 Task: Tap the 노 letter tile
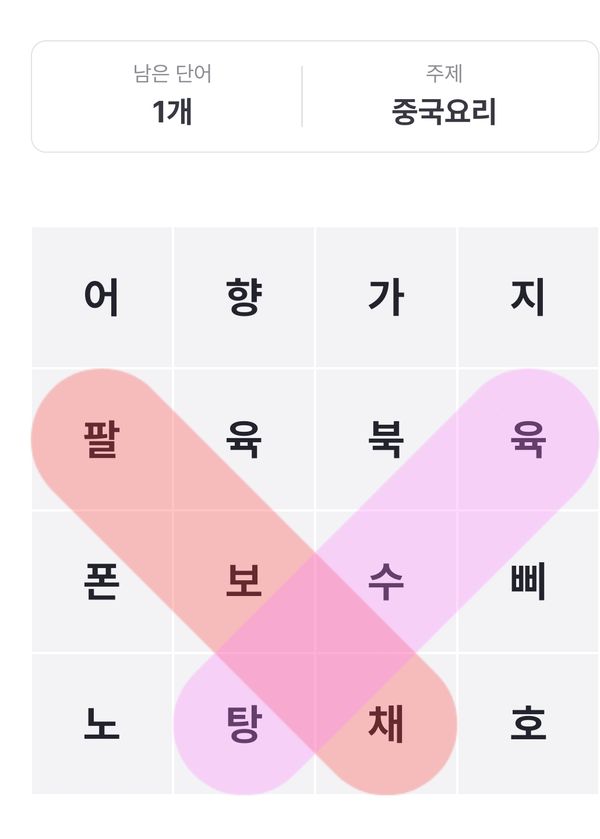pos(102,724)
